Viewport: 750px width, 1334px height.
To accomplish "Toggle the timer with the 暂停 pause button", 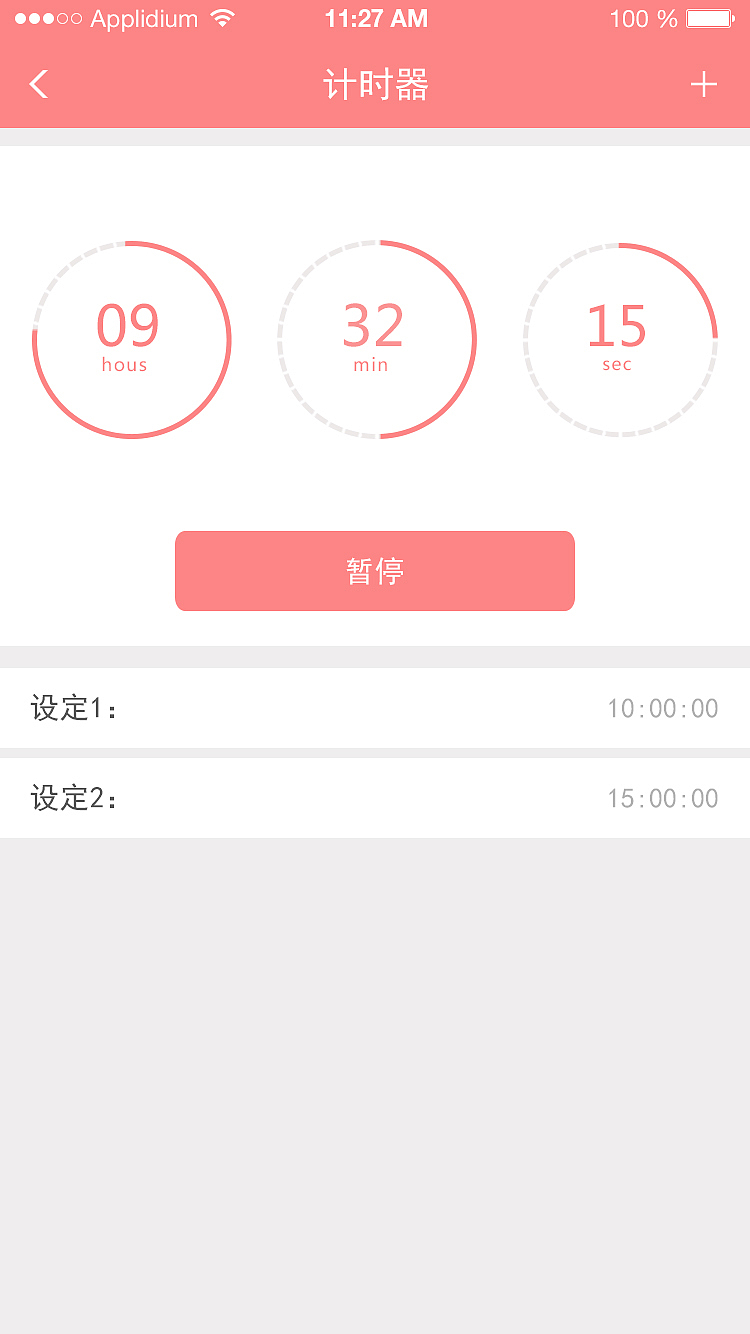I will pos(375,571).
